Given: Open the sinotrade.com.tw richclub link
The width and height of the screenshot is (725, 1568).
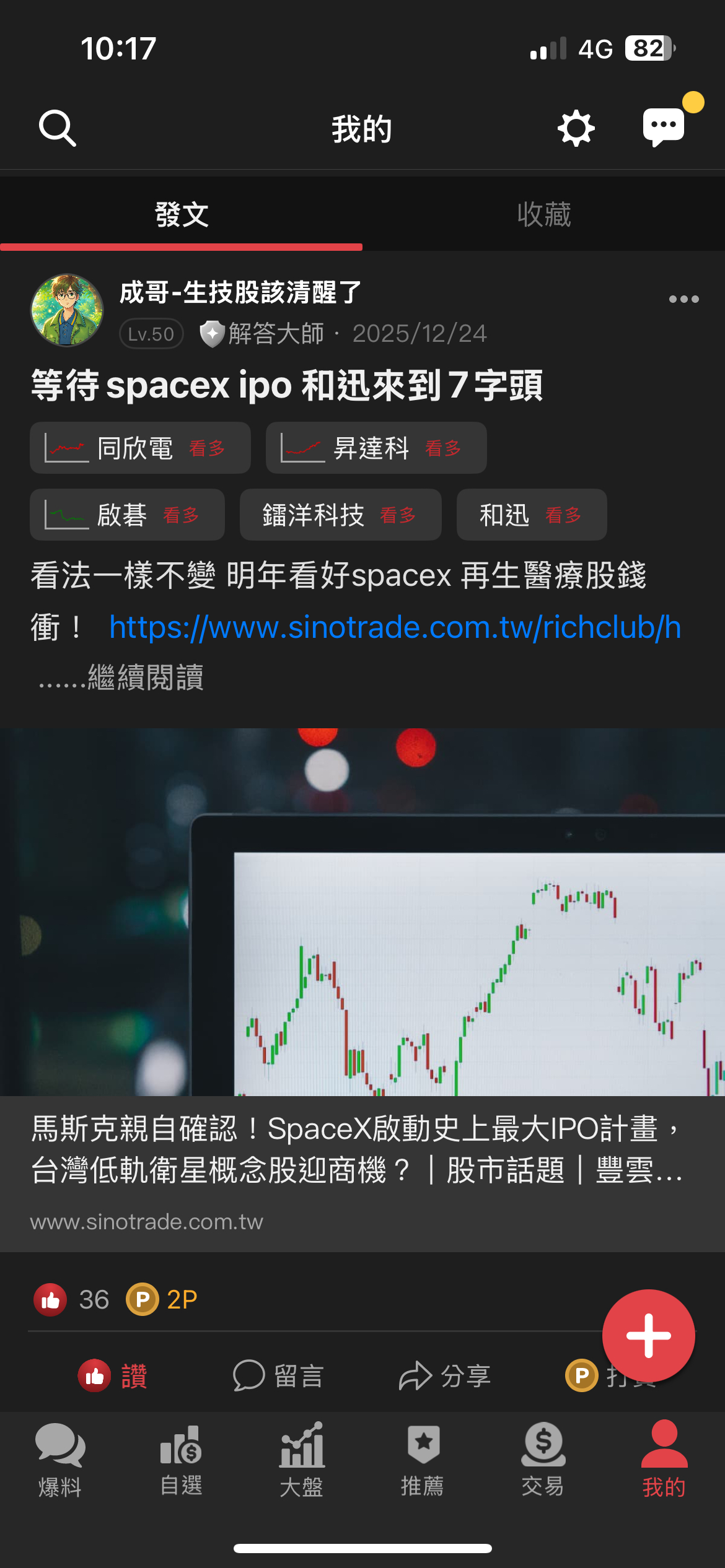Looking at the screenshot, I should coord(395,627).
